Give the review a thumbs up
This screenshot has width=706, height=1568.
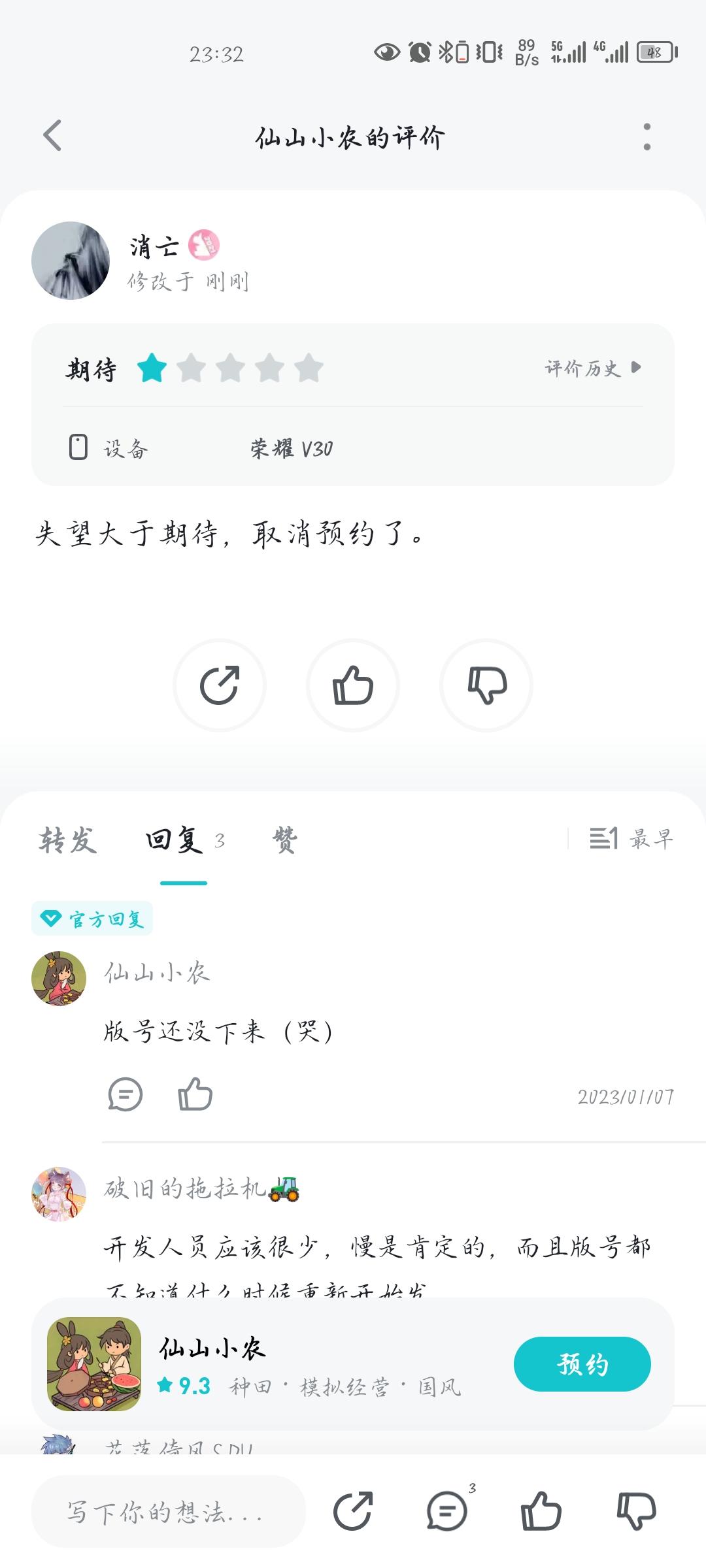coord(353,685)
